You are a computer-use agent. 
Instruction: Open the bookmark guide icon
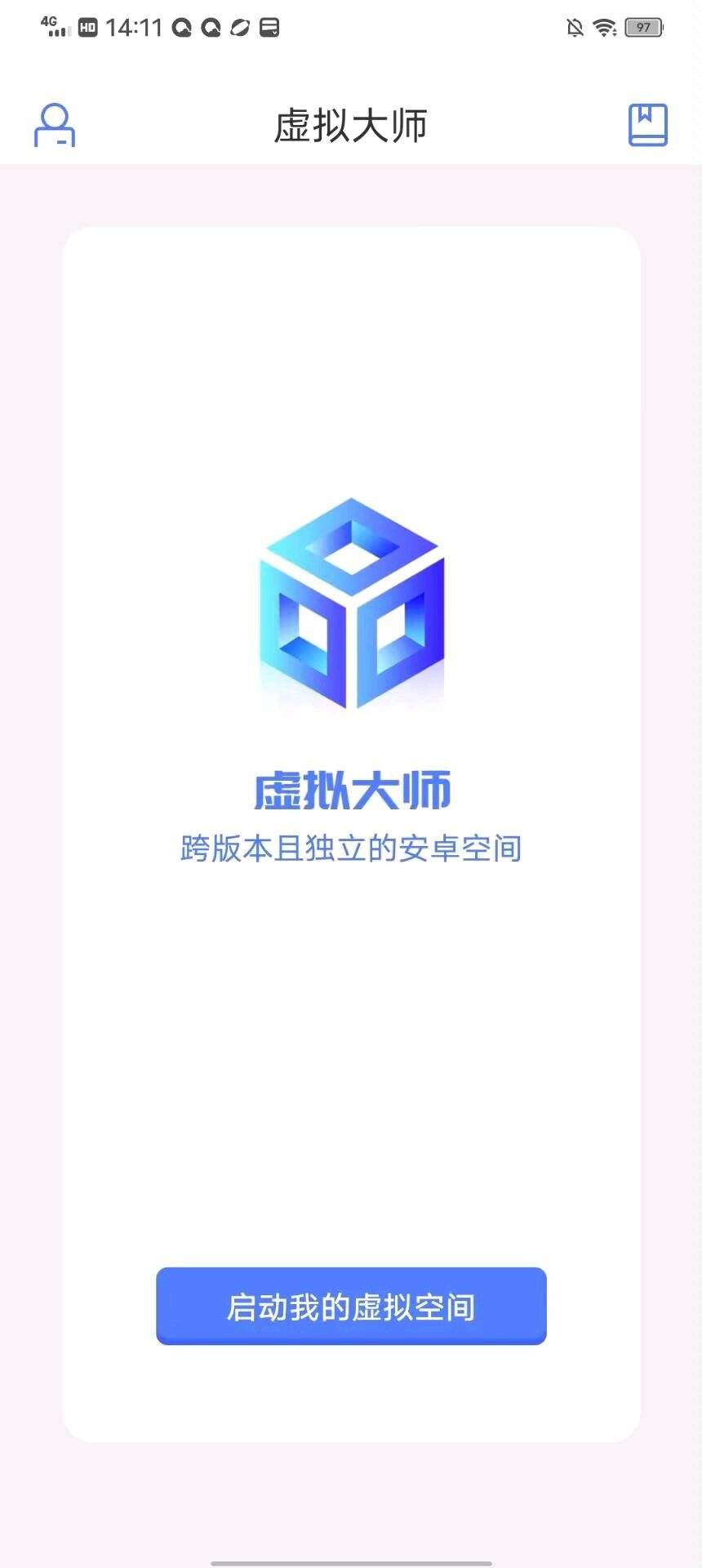647,125
